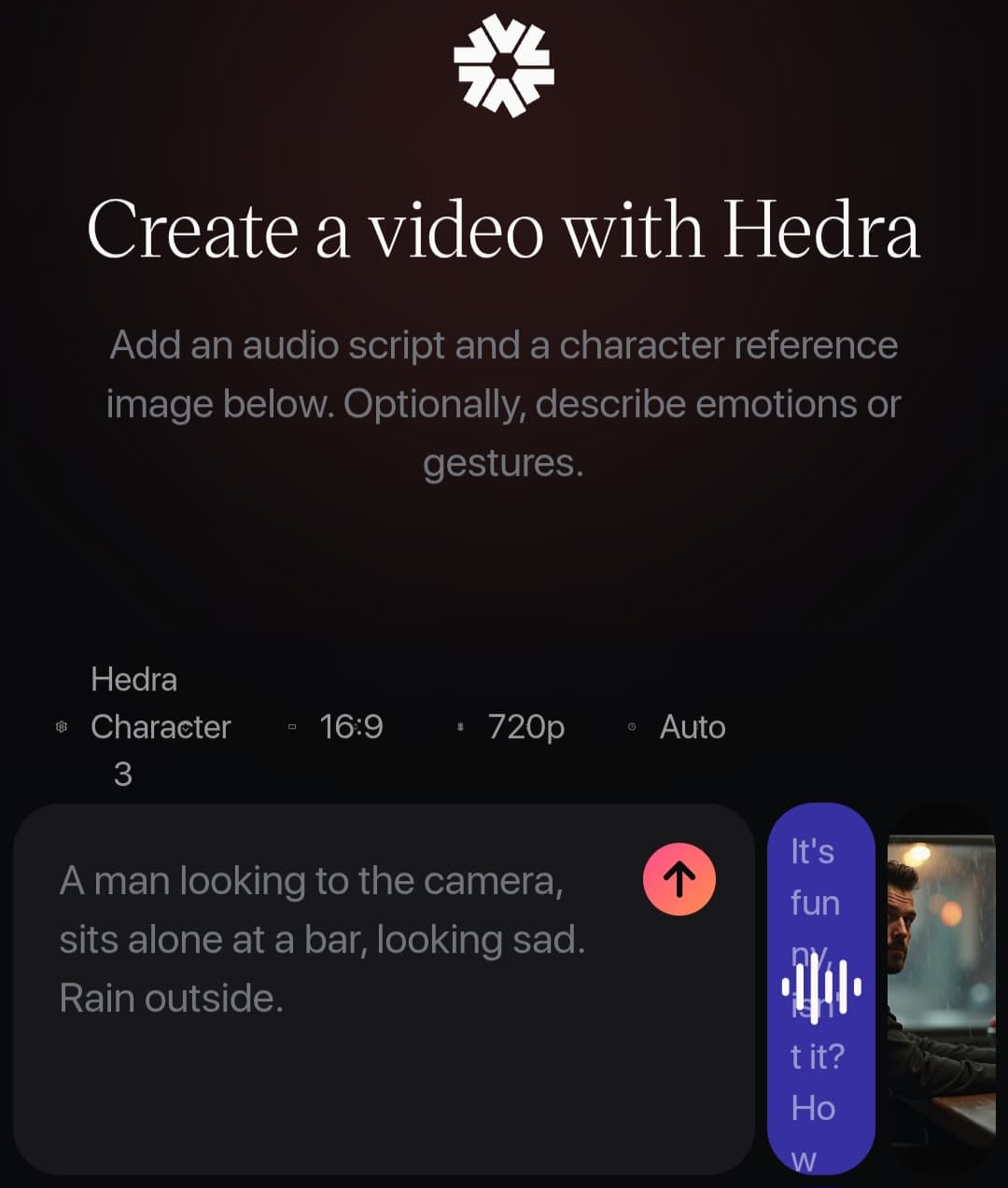Change the 720p resolution setting
1008x1188 pixels.
click(525, 727)
